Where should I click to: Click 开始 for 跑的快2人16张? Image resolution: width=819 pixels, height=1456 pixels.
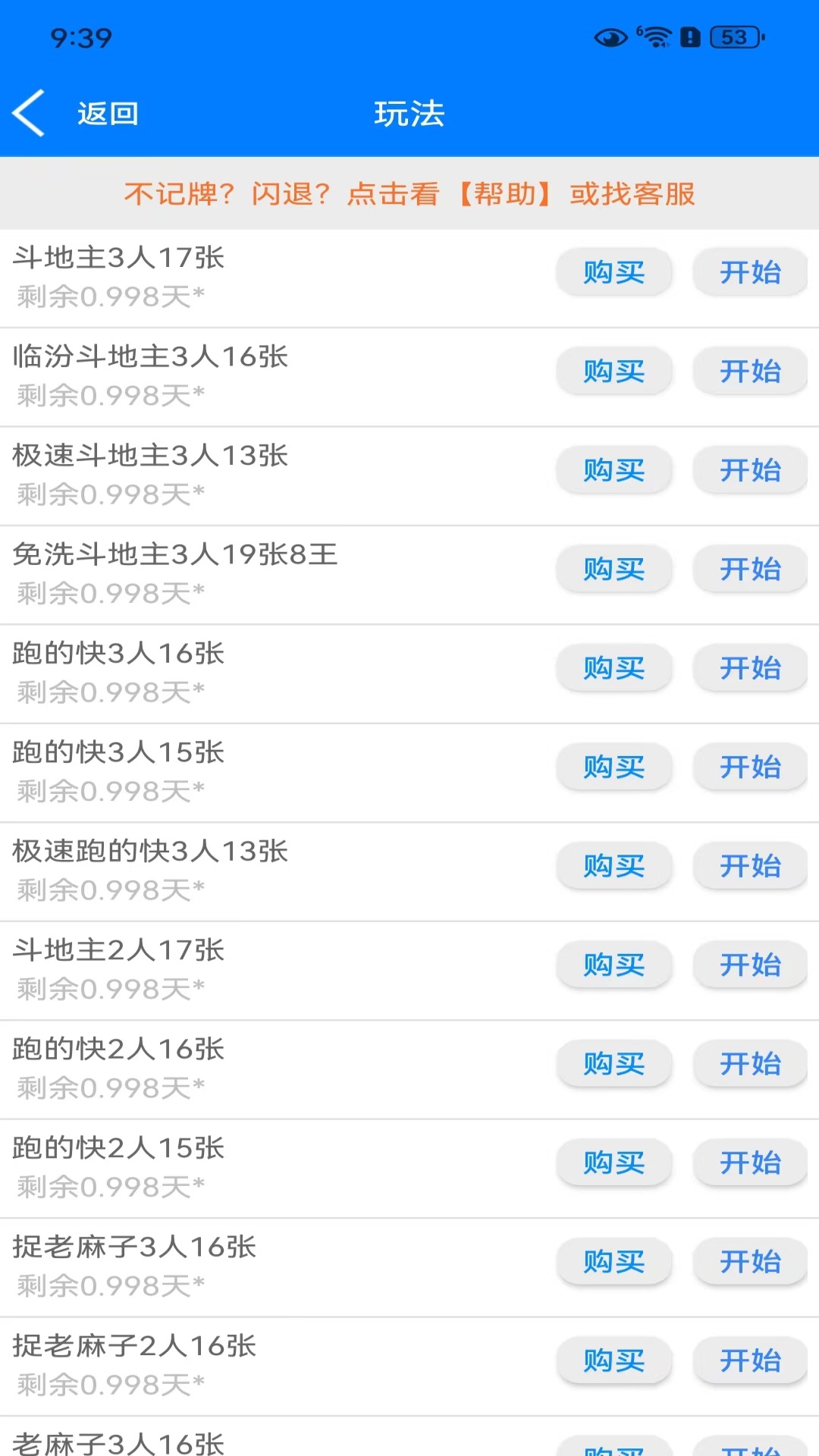click(x=750, y=1064)
